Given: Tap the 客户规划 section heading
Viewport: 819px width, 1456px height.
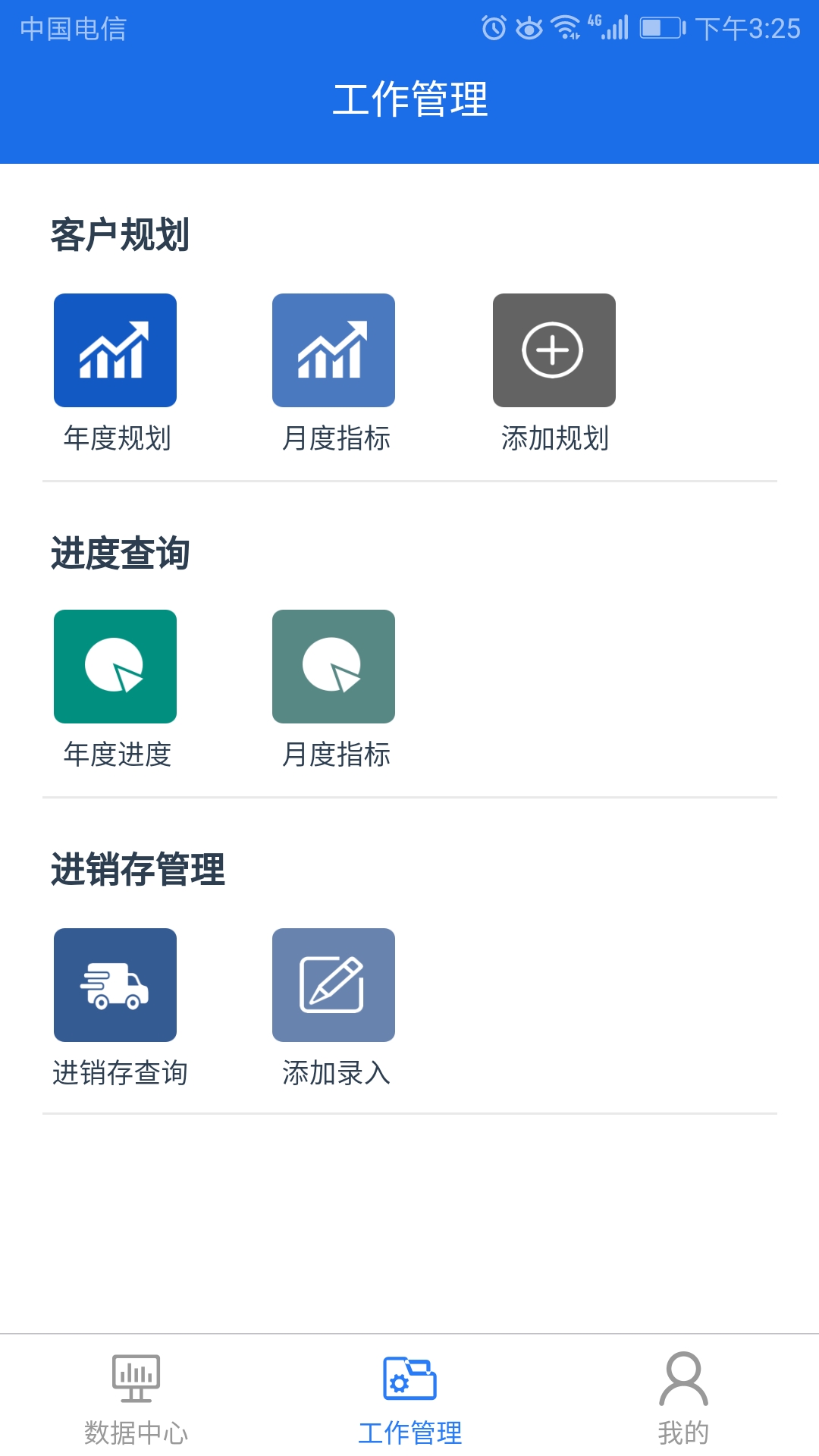Looking at the screenshot, I should coord(119,234).
